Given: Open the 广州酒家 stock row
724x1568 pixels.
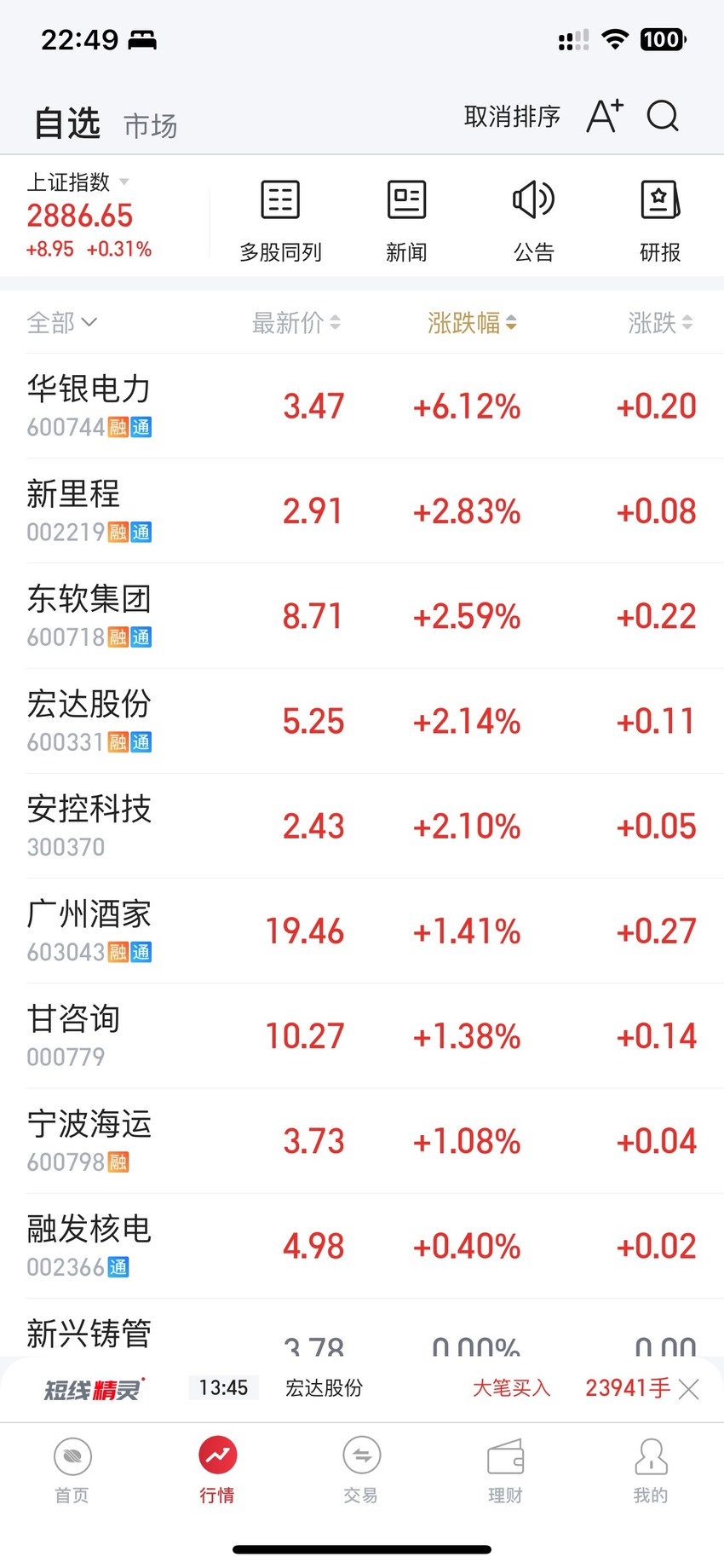Looking at the screenshot, I should point(362,931).
